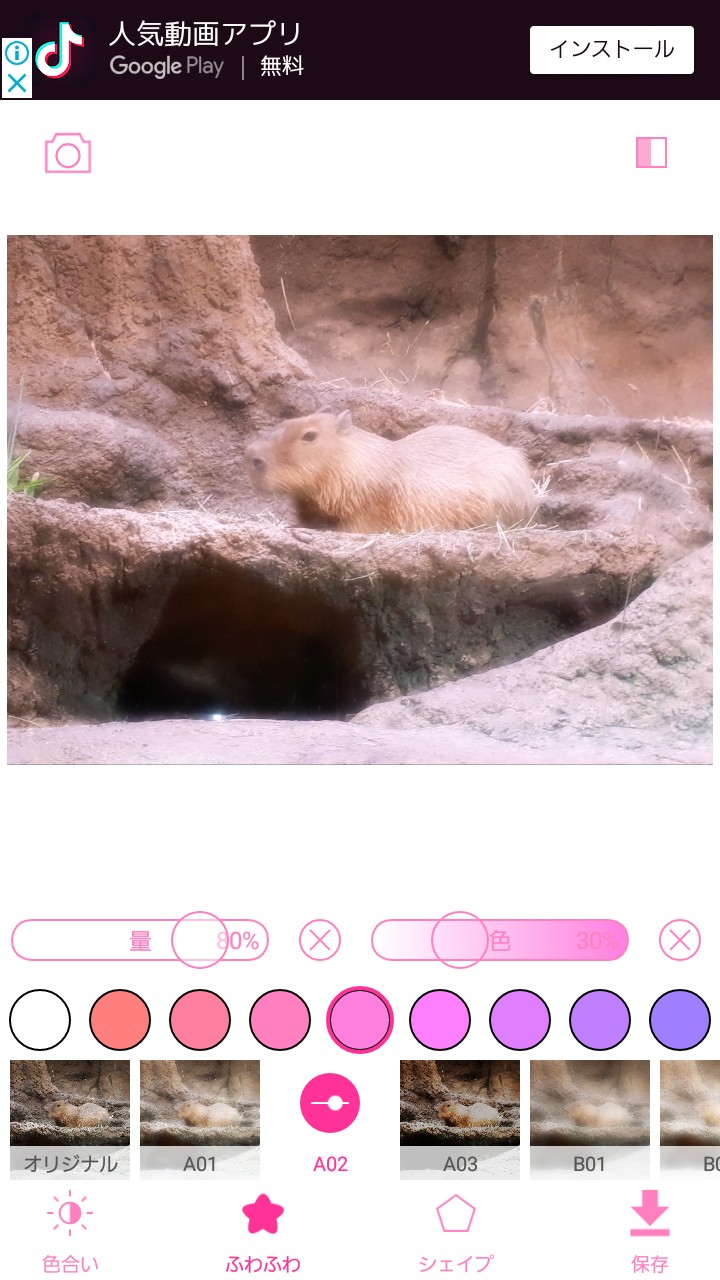Toggle the before/after compare icon
Image resolution: width=720 pixels, height=1280 pixels.
651,153
